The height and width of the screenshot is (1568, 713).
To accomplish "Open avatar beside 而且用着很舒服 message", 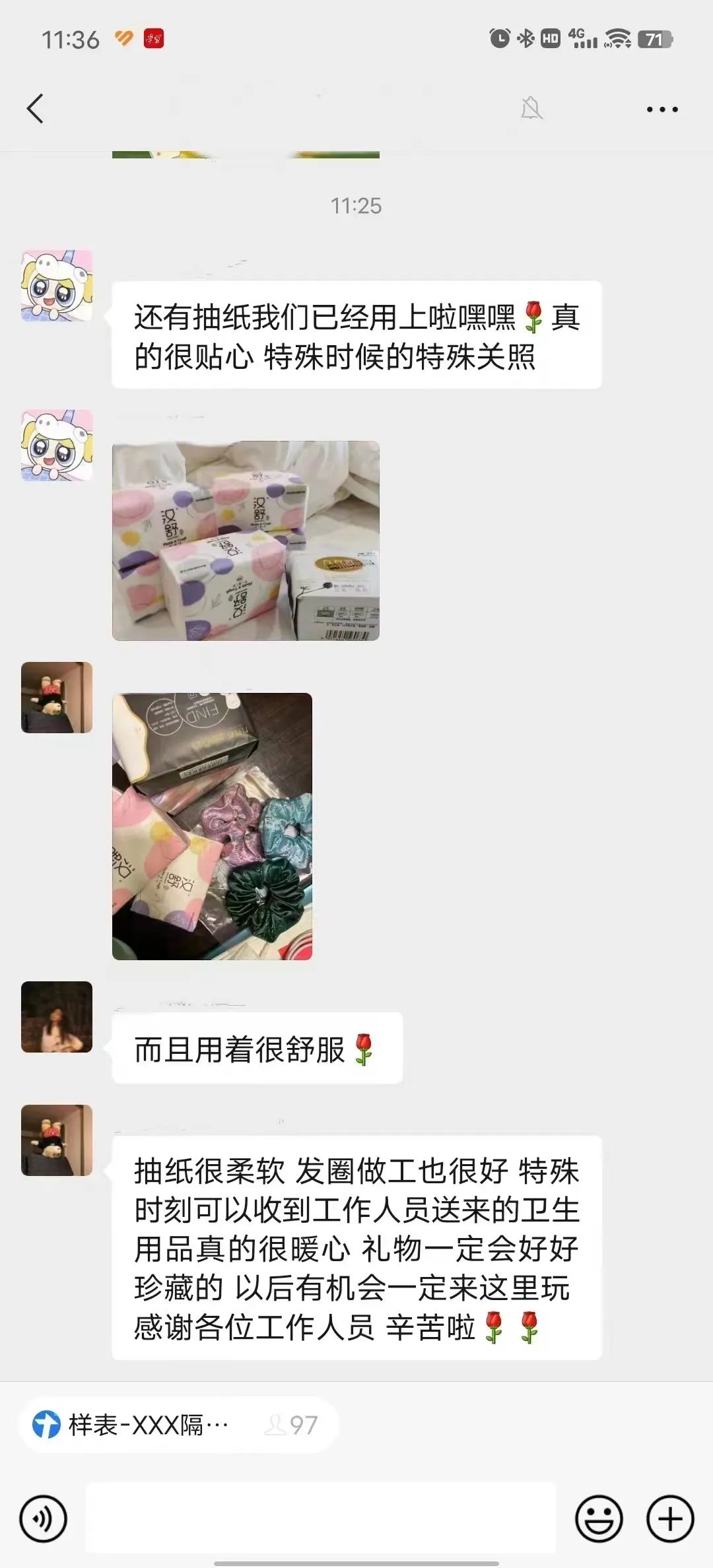I will (57, 1016).
